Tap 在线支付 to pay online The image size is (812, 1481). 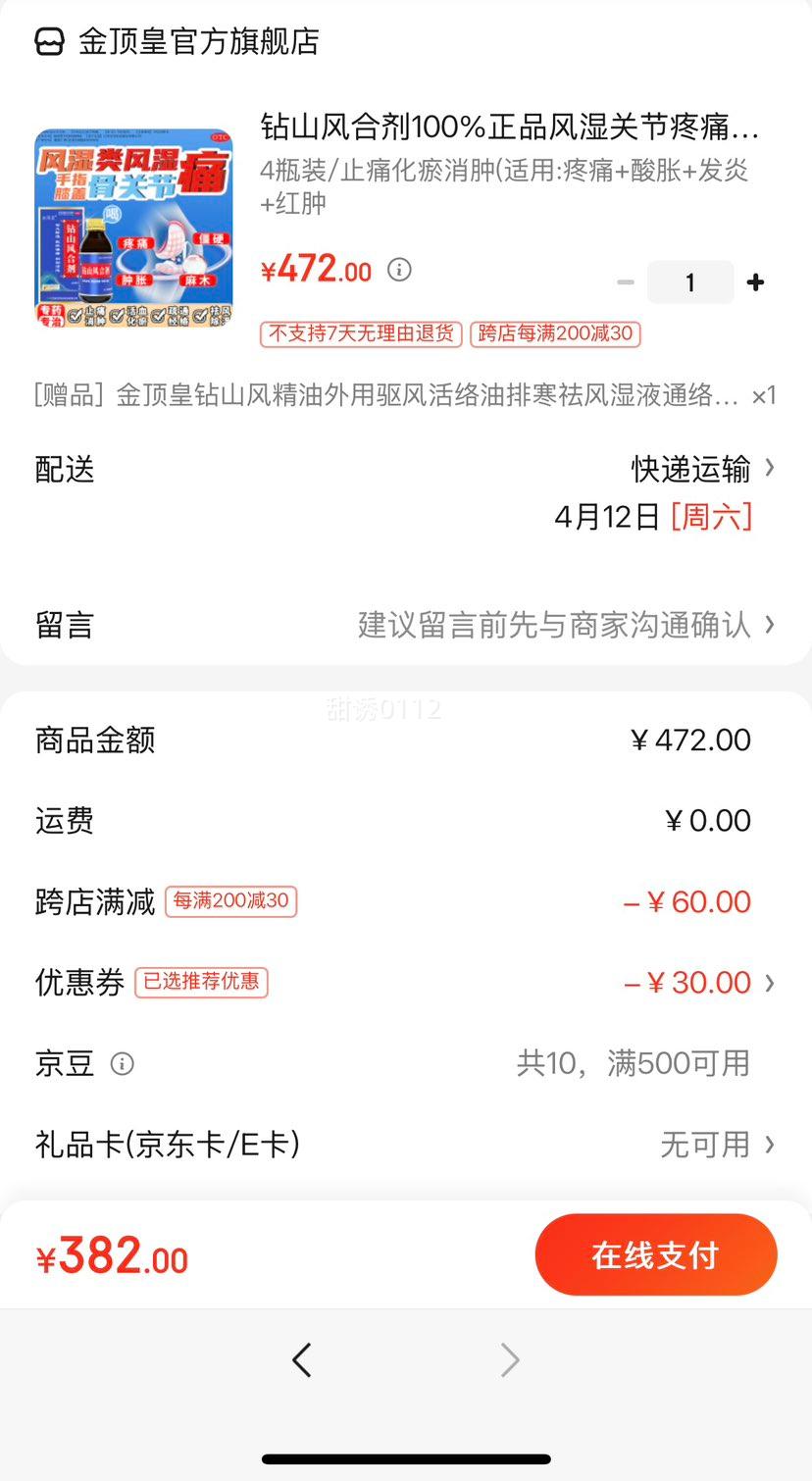tap(655, 1255)
